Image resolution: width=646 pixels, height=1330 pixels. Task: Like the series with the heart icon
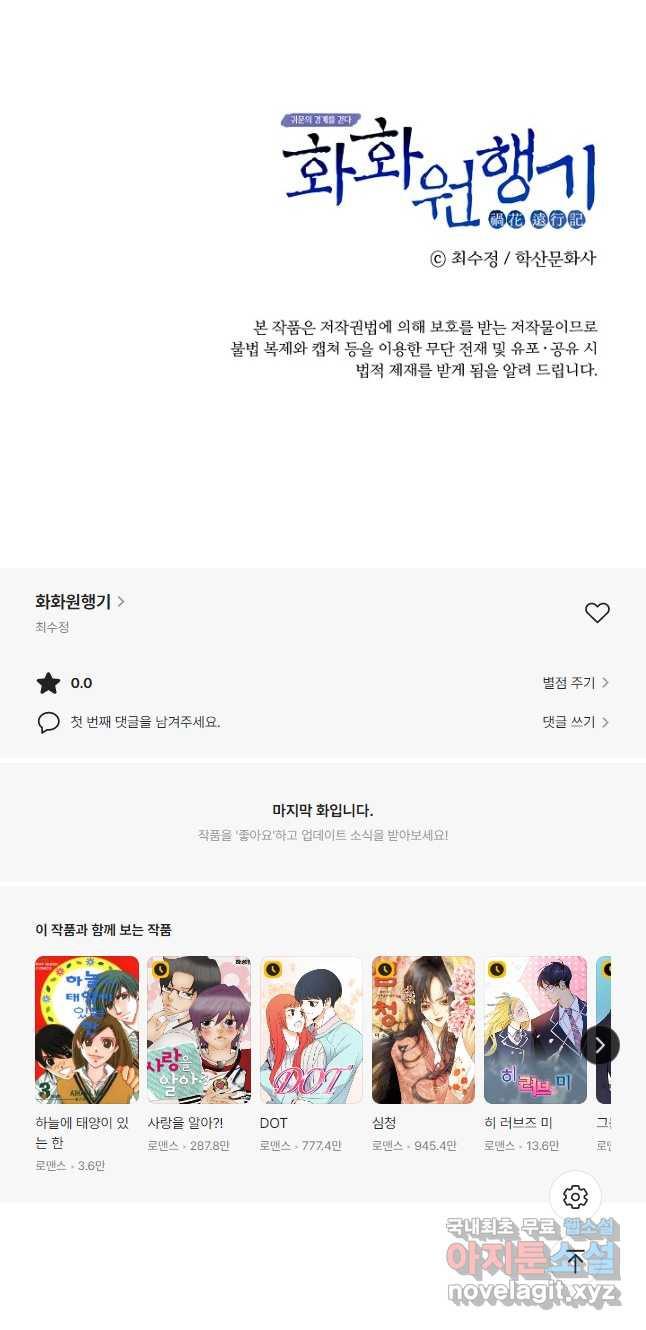point(597,613)
